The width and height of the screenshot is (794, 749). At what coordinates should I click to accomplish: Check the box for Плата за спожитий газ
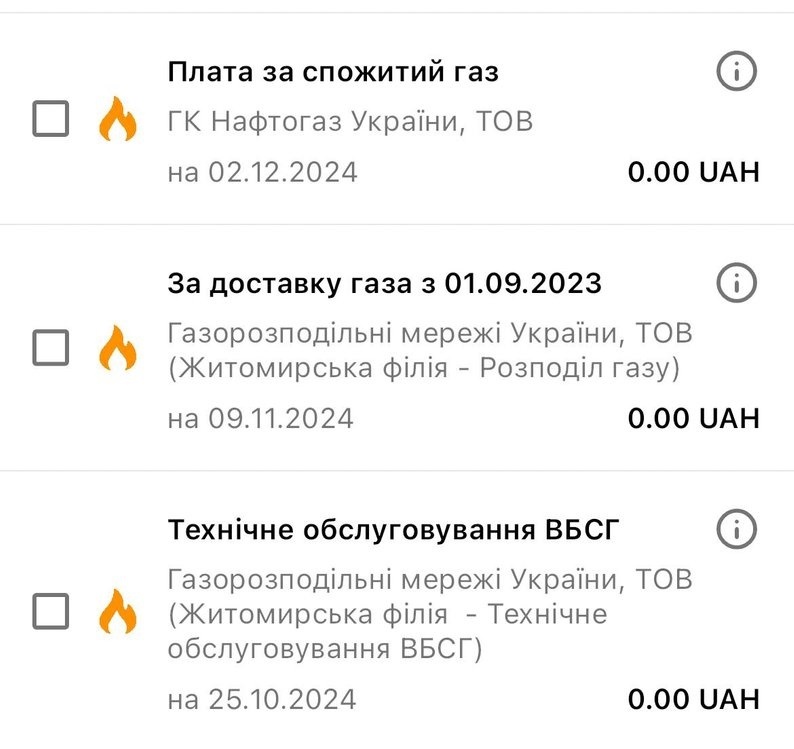pyautogui.click(x=51, y=120)
